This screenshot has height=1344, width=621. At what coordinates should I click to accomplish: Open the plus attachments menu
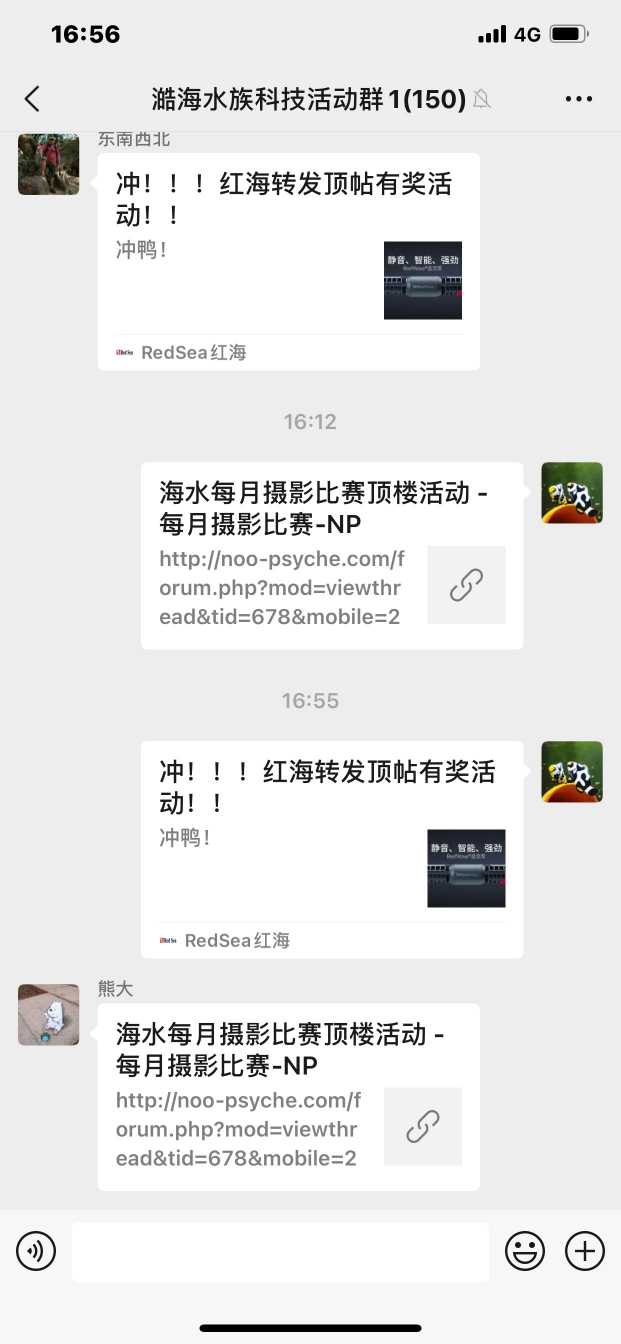(x=585, y=1250)
